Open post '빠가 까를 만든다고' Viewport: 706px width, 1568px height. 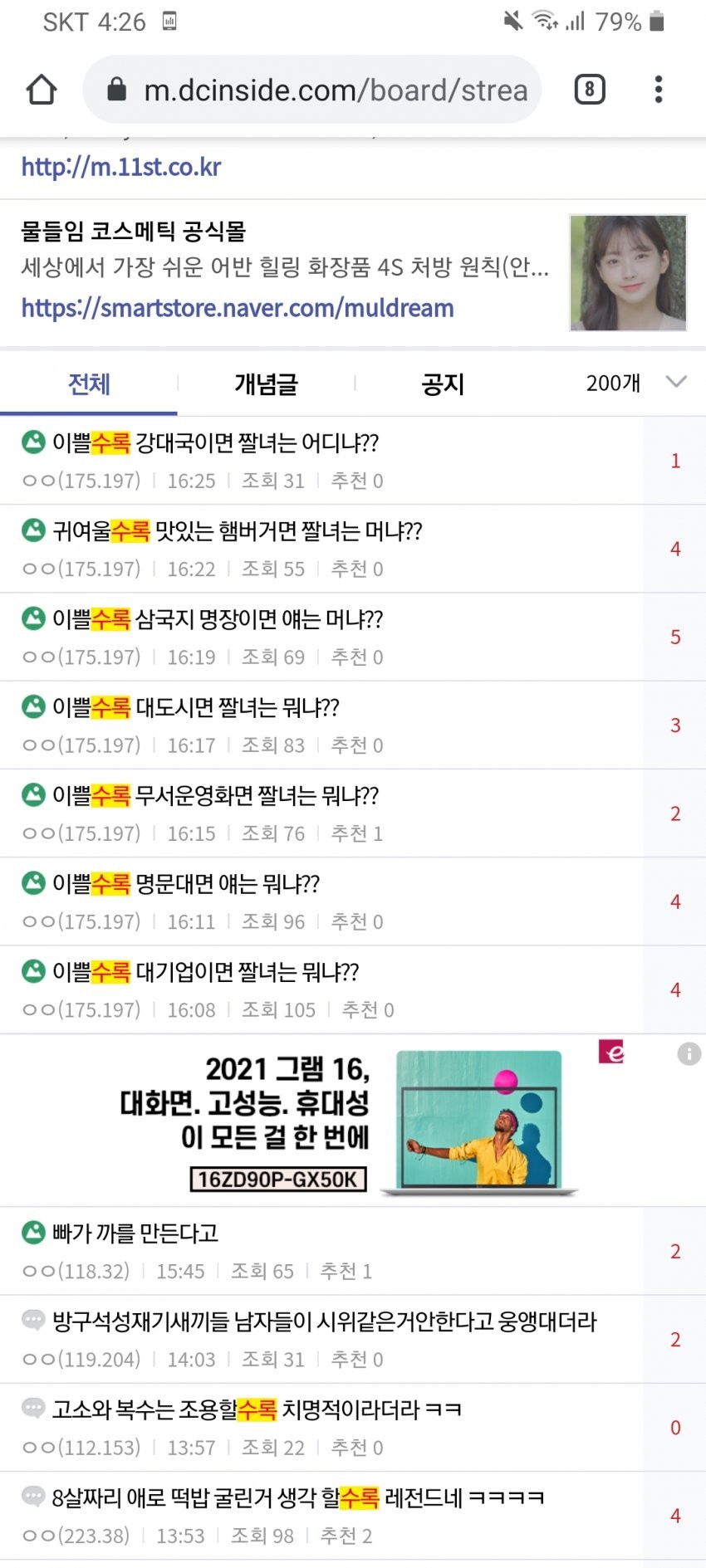[135, 1233]
